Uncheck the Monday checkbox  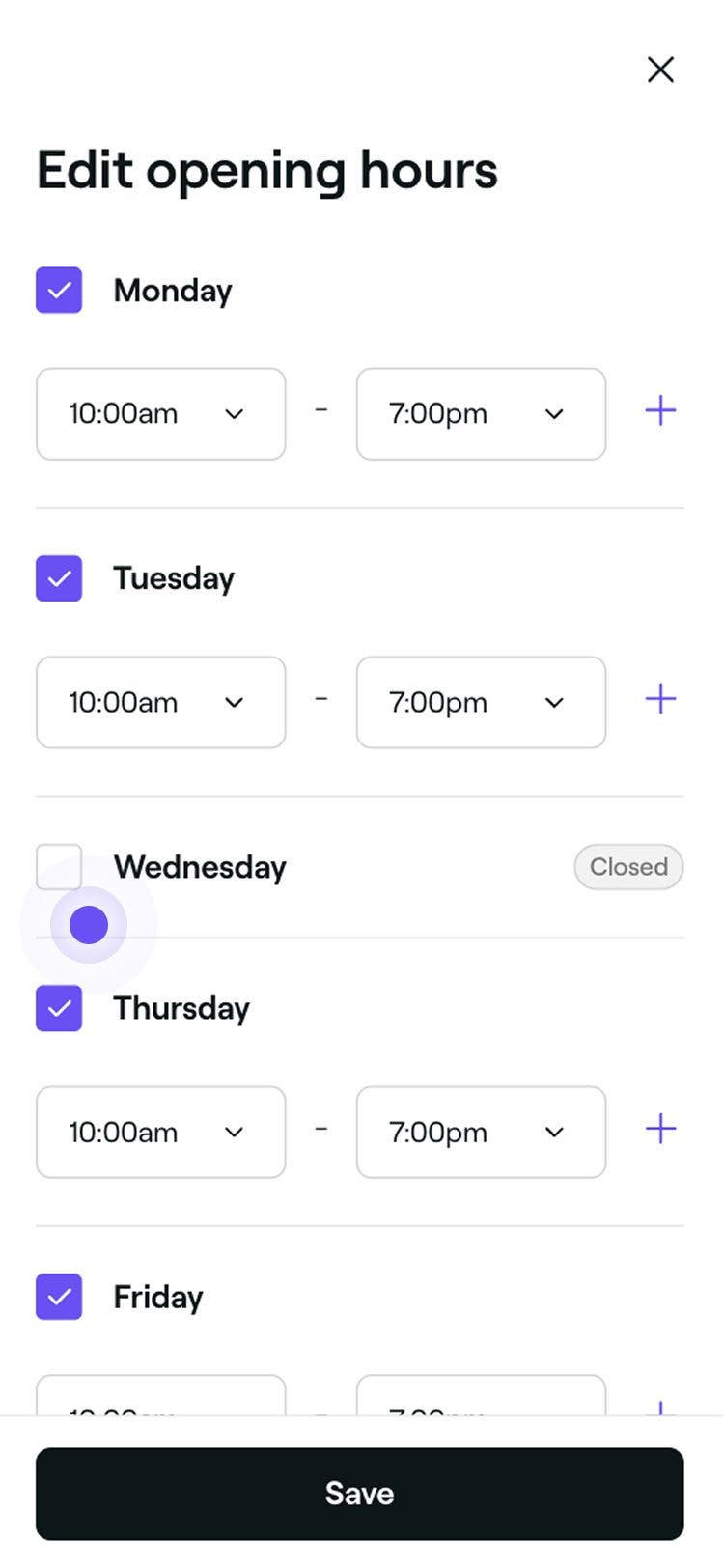pos(59,290)
